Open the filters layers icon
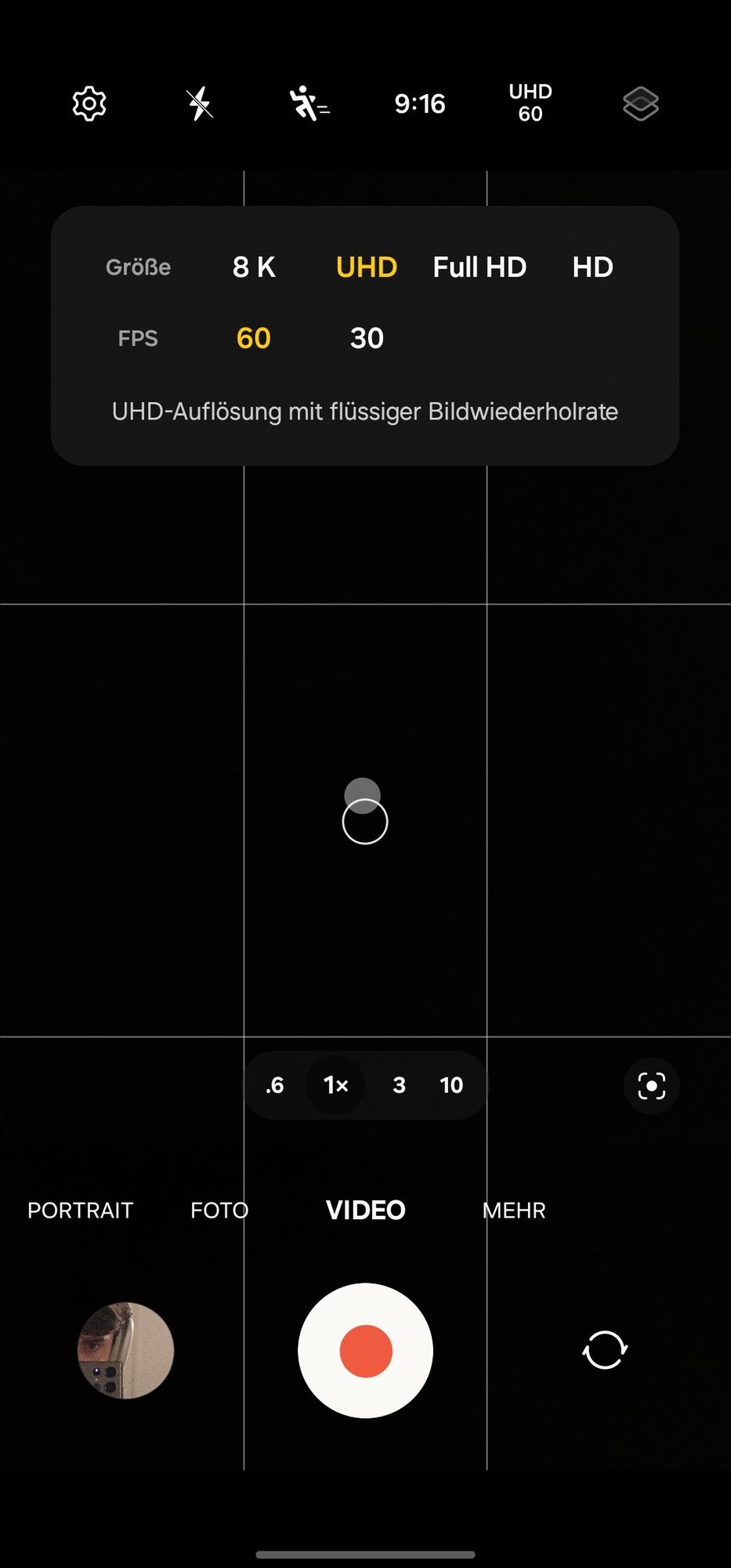 tap(640, 103)
